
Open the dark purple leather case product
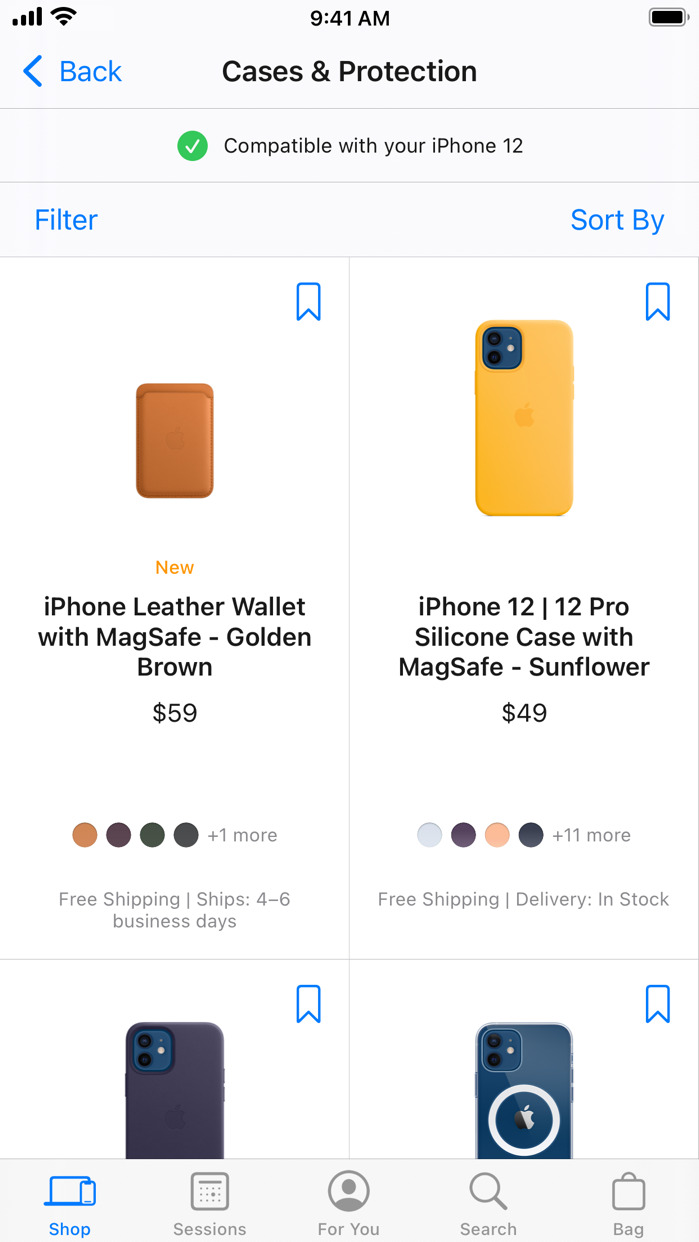pyautogui.click(x=175, y=1090)
